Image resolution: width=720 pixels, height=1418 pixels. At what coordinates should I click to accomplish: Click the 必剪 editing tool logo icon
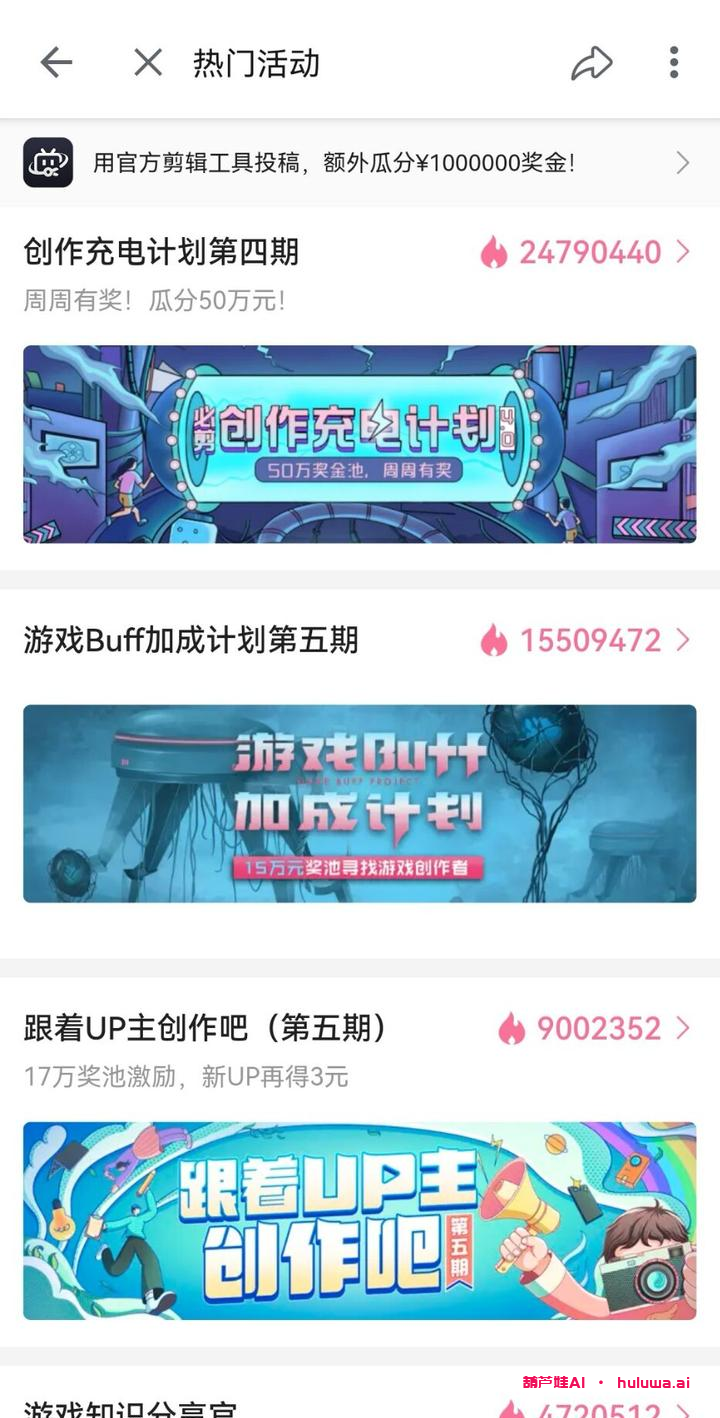click(47, 162)
